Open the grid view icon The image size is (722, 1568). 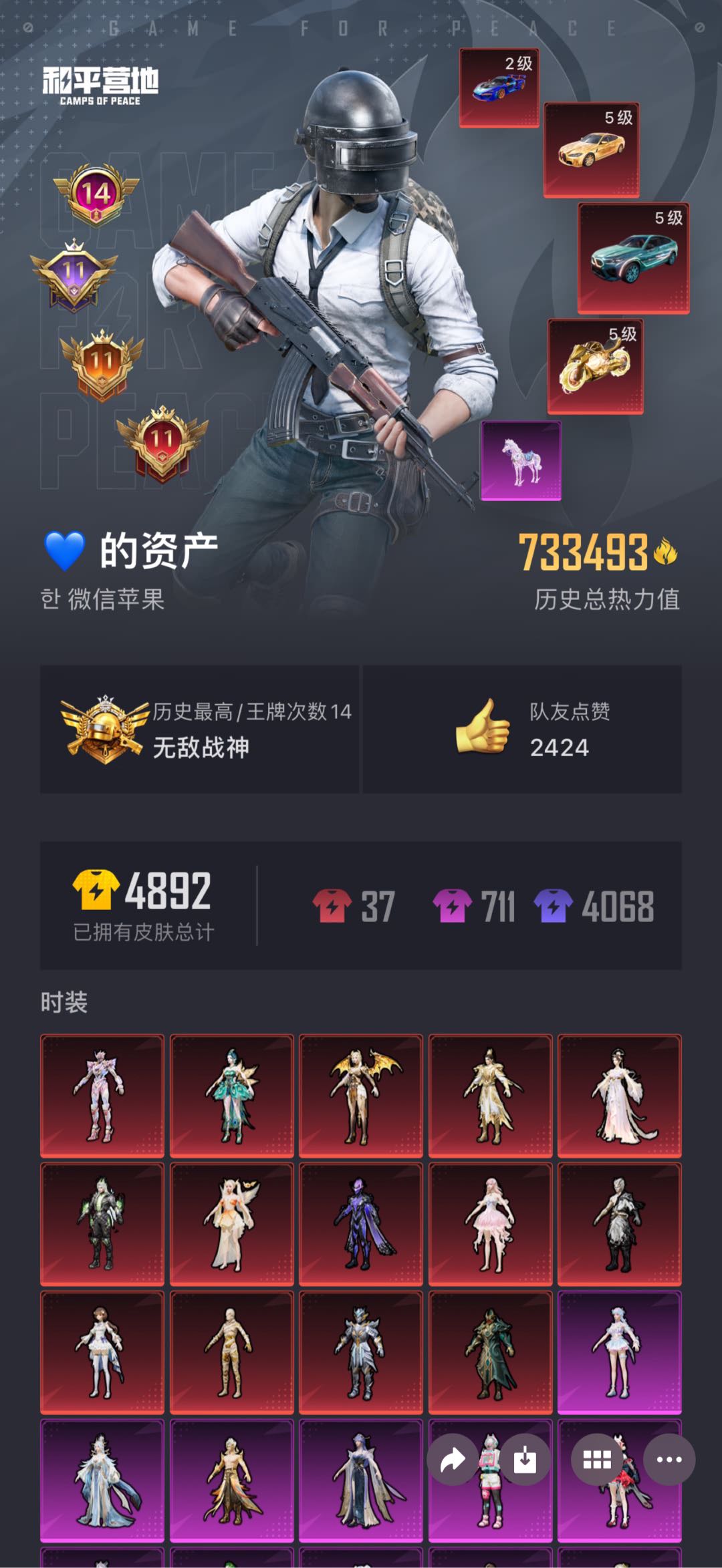click(597, 1460)
